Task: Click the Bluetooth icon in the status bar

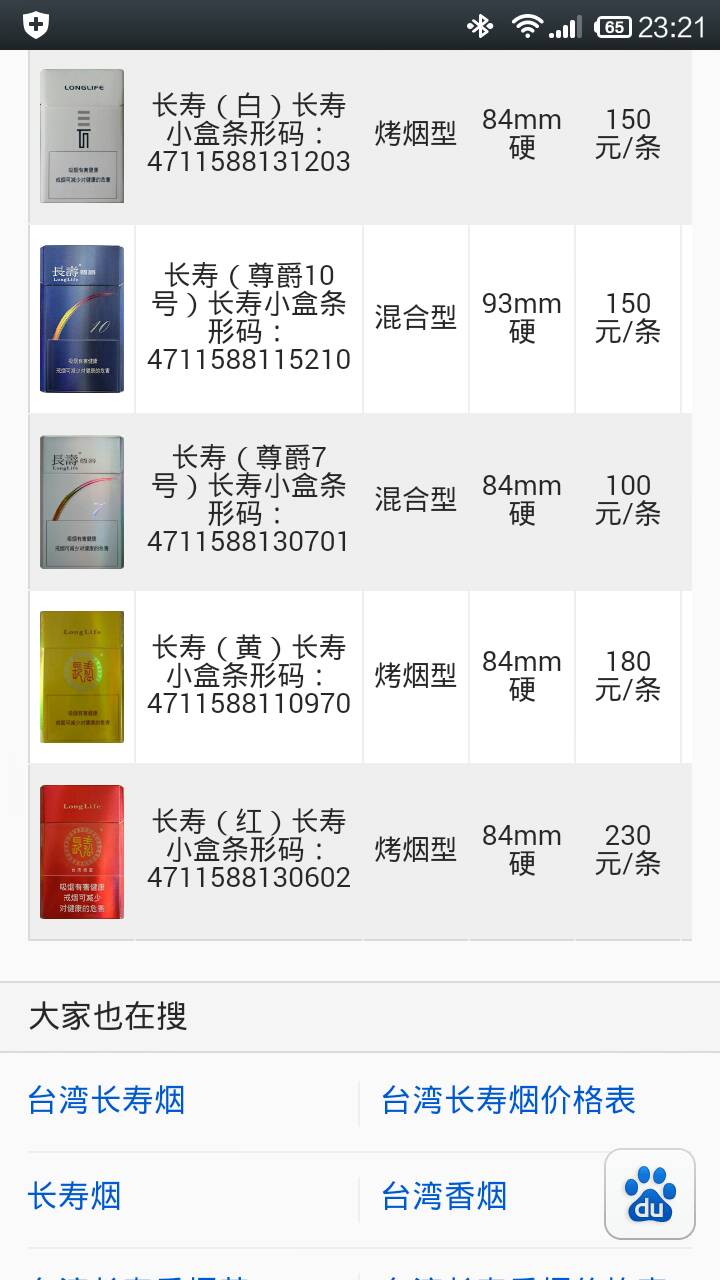Action: tap(482, 27)
